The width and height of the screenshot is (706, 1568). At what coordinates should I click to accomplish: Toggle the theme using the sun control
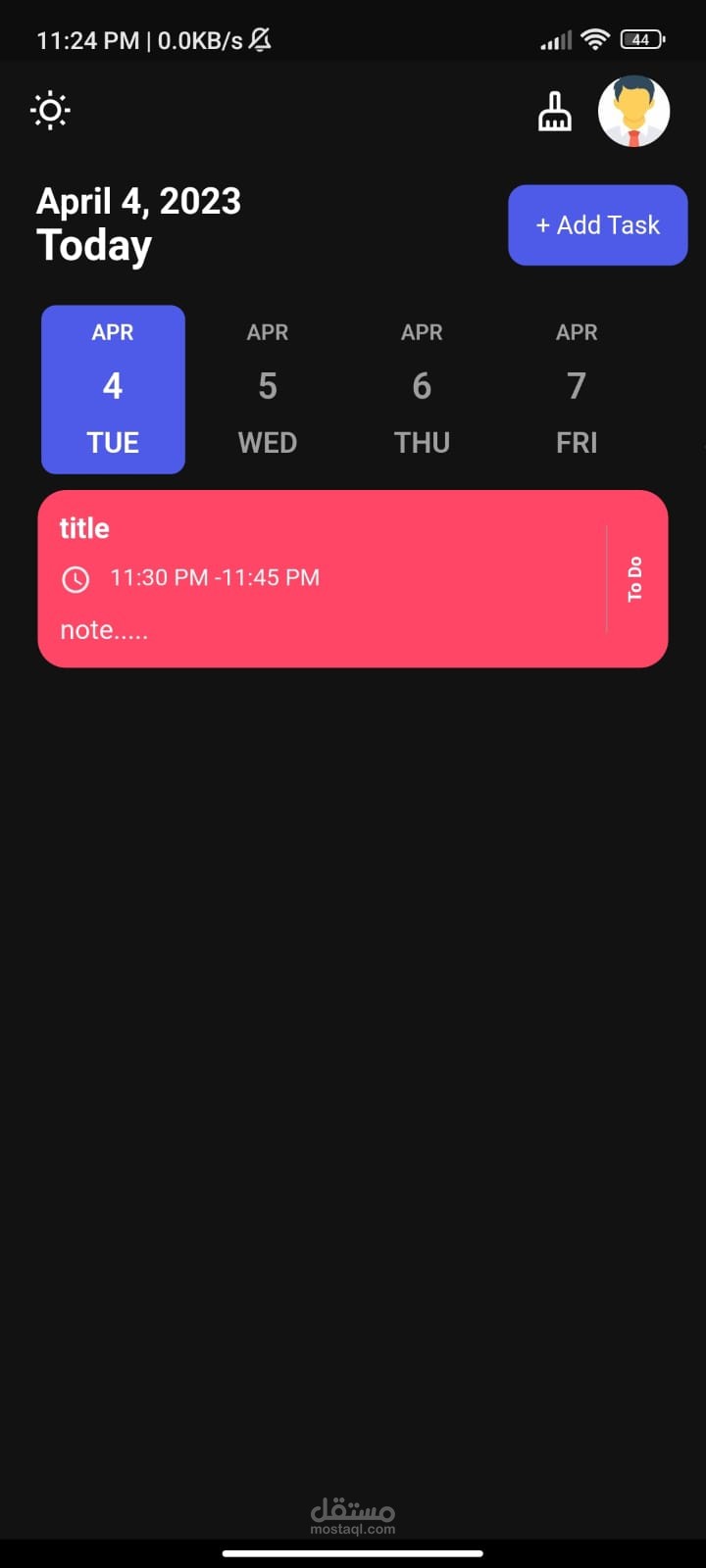(x=49, y=110)
